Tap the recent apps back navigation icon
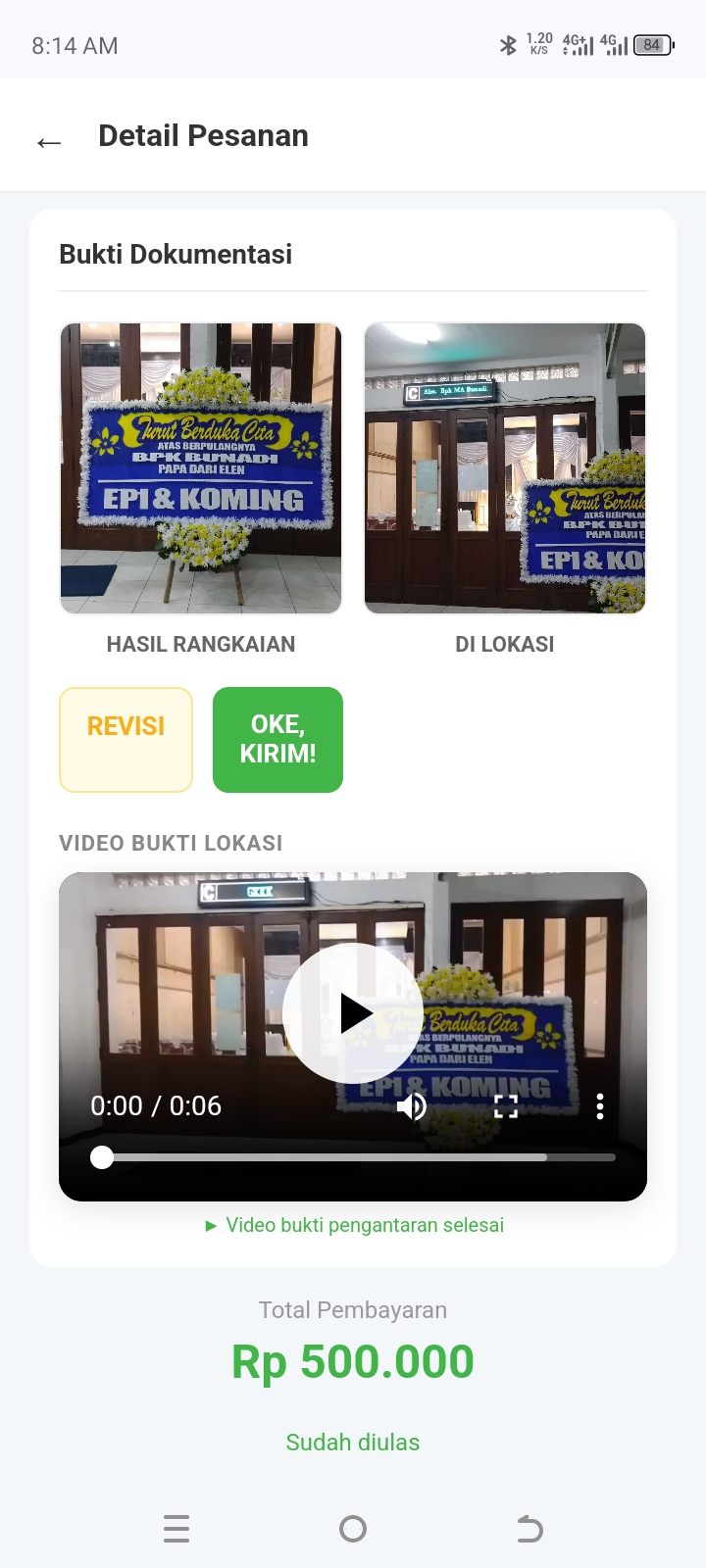The width and height of the screenshot is (706, 1568). pyautogui.click(x=529, y=1529)
